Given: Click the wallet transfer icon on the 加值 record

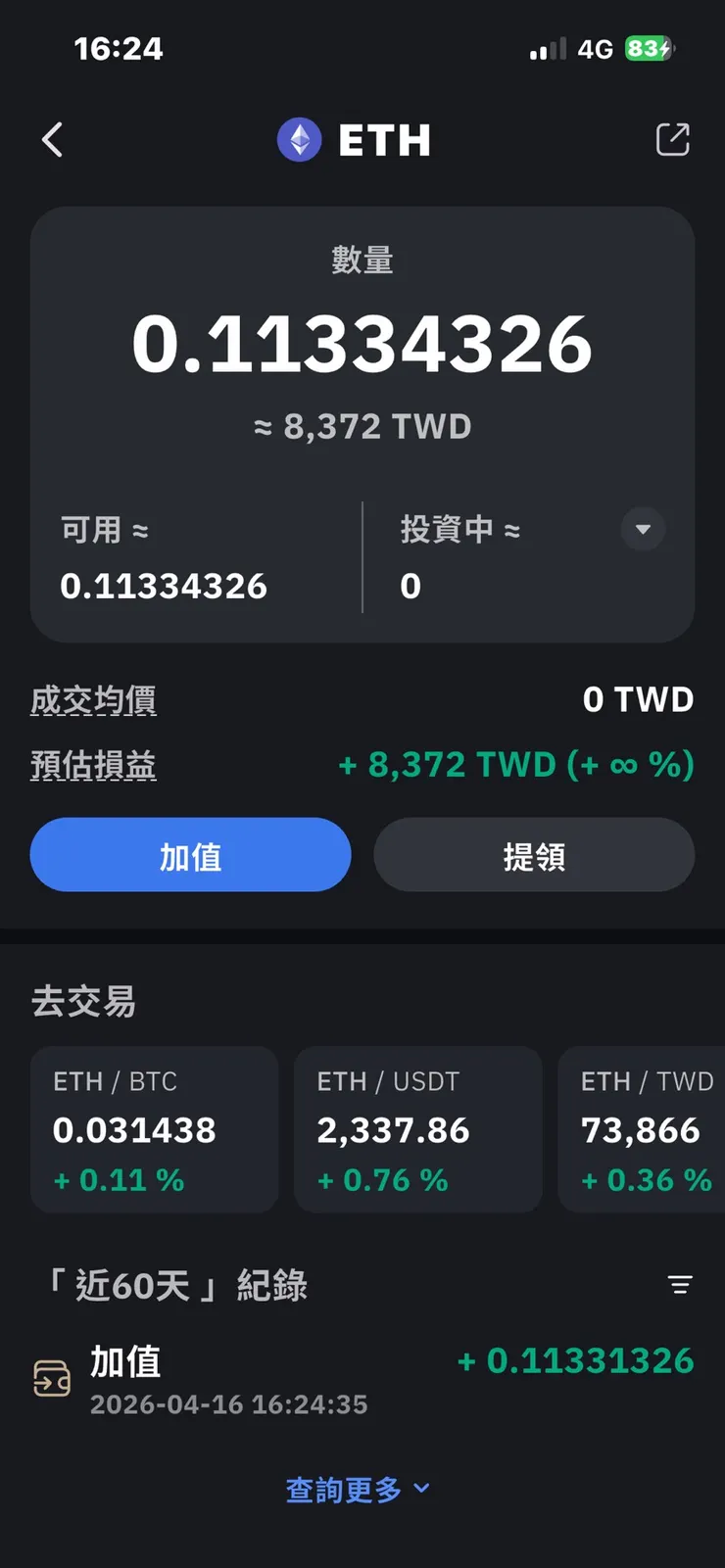Looking at the screenshot, I should 54,1378.
